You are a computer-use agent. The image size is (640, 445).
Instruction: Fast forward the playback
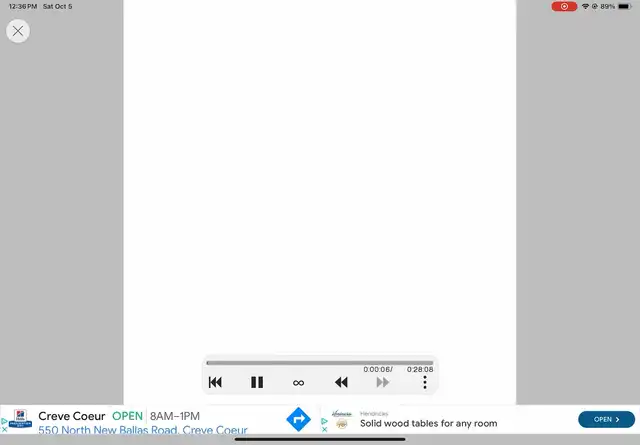point(383,382)
